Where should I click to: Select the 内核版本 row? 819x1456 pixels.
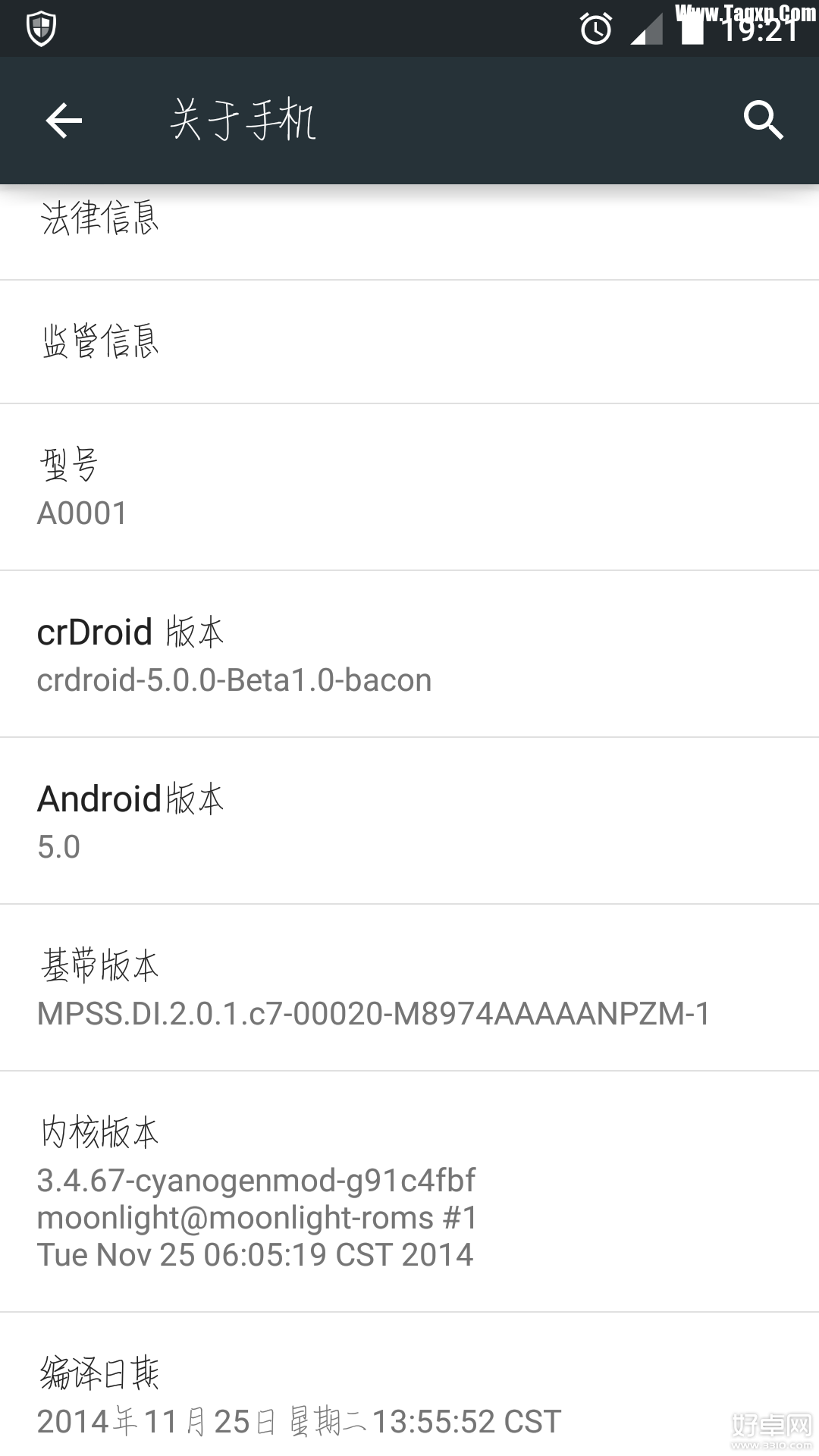click(x=409, y=1191)
